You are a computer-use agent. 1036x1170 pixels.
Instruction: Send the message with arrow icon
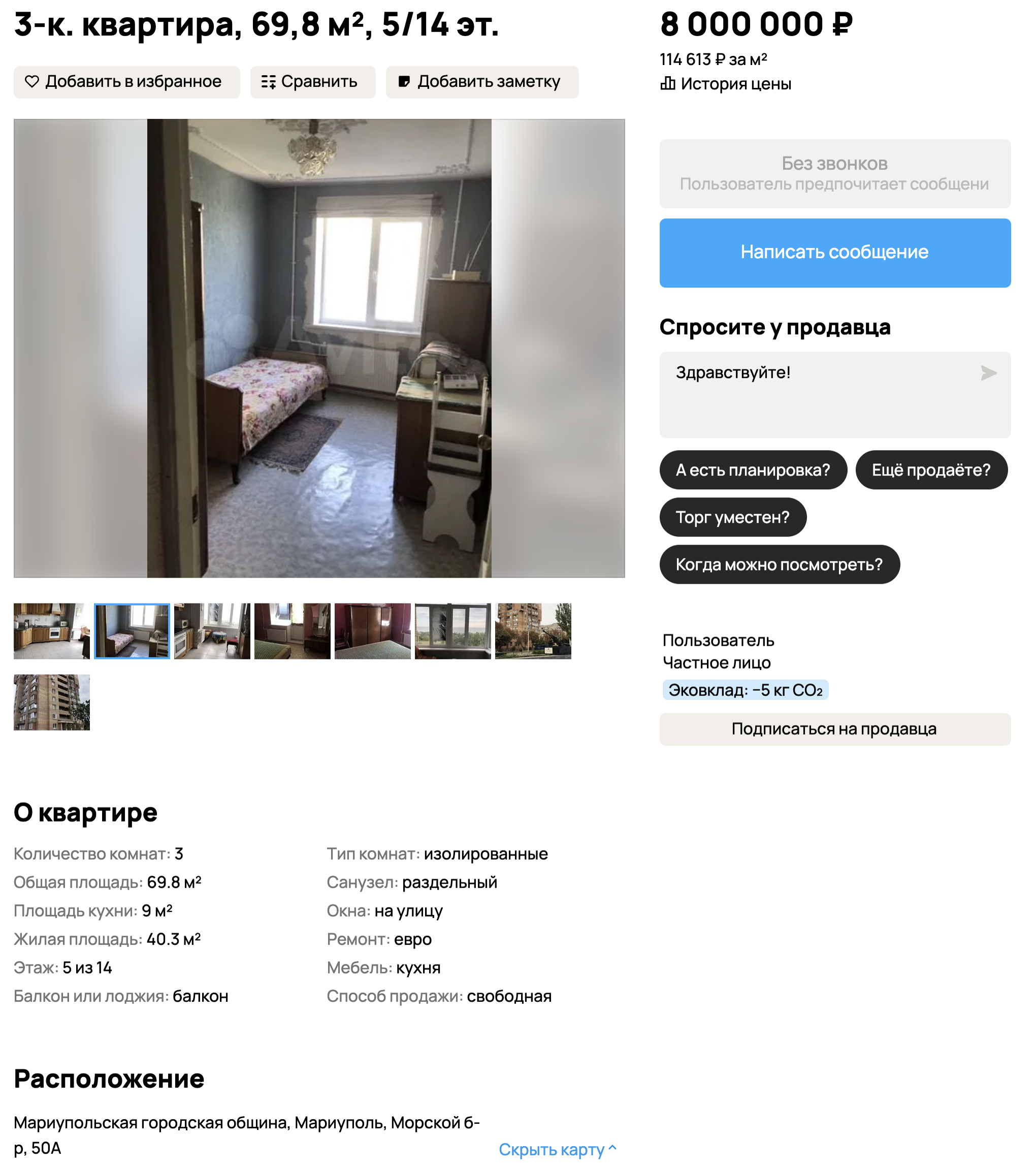coord(988,373)
